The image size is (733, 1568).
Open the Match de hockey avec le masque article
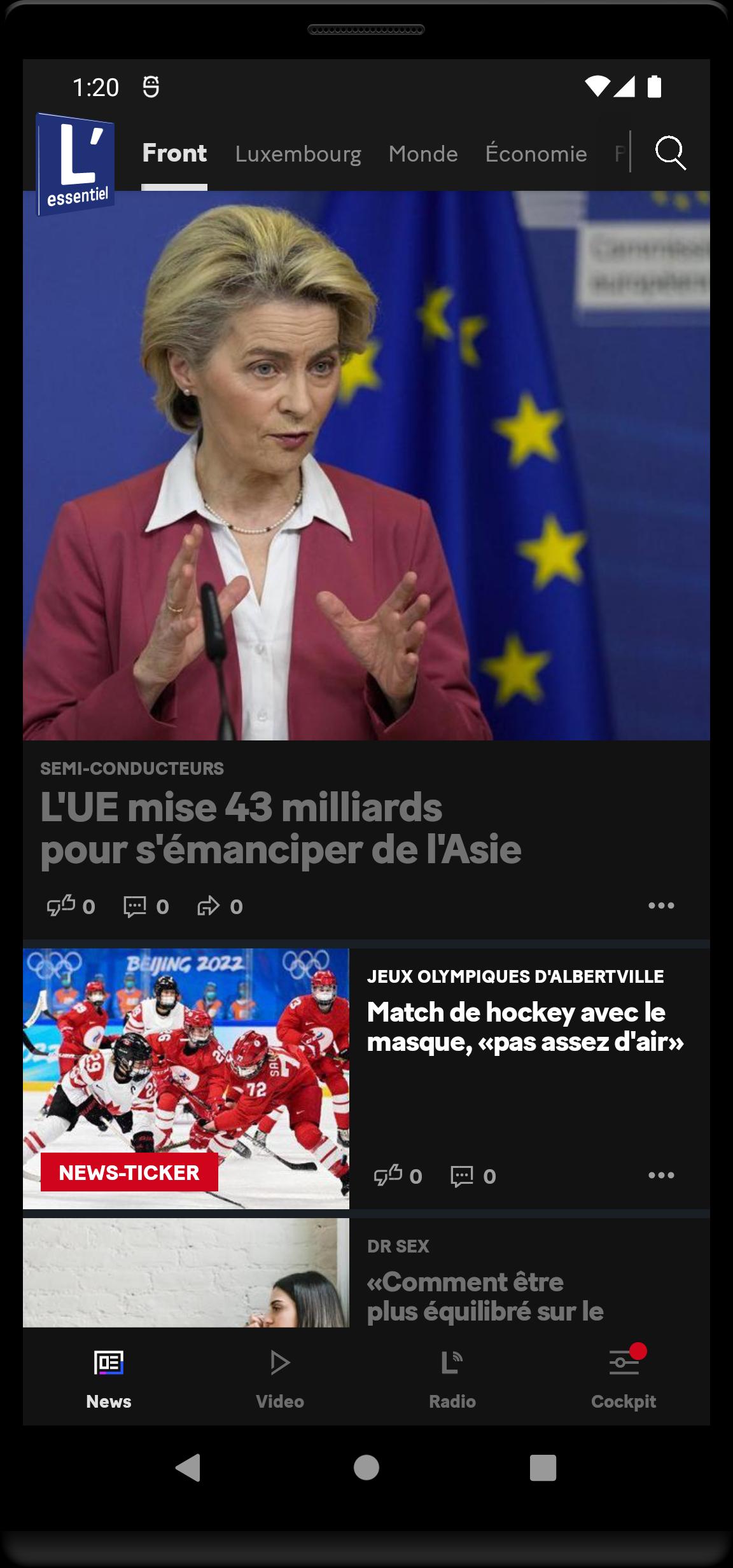pos(525,1027)
